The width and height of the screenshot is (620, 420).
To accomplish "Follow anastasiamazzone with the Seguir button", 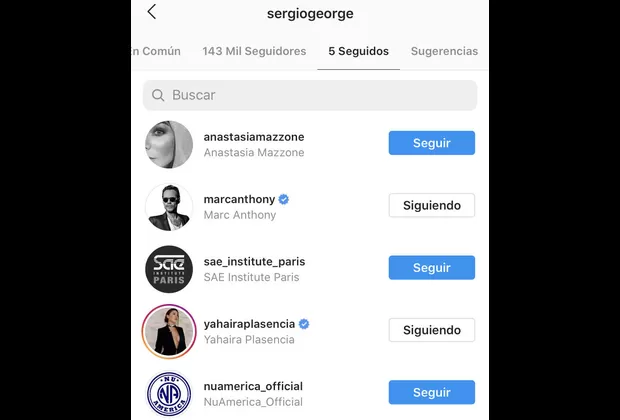I will pyautogui.click(x=431, y=143).
